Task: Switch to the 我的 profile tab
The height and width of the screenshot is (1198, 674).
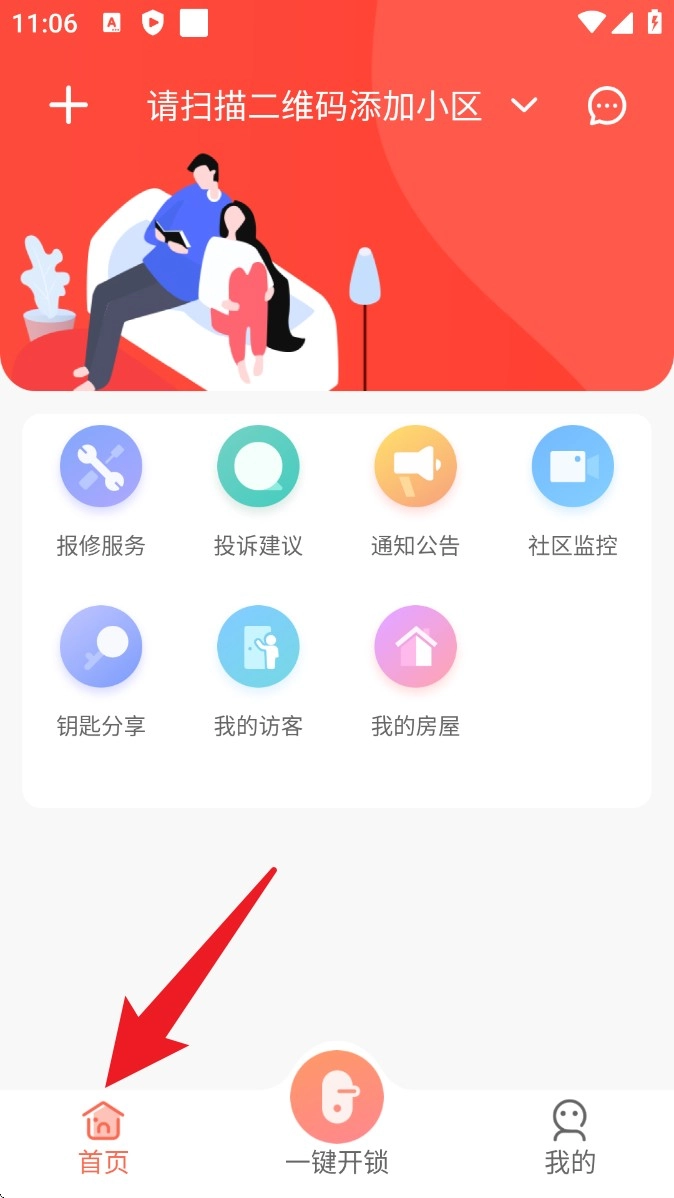Action: tap(569, 1137)
